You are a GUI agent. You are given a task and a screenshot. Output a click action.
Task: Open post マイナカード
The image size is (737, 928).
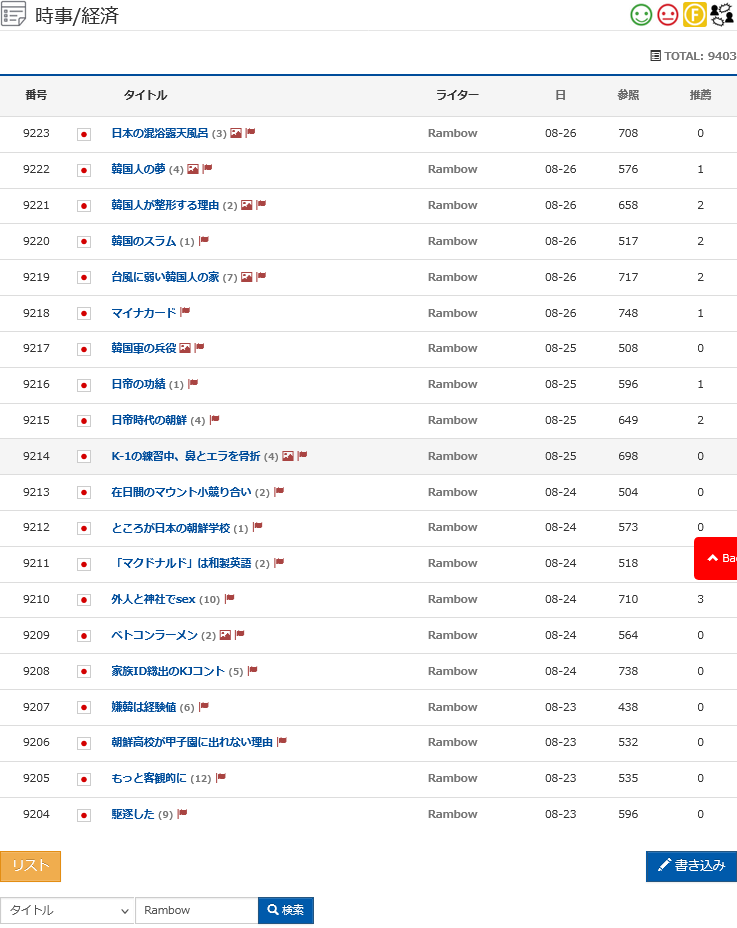tap(143, 313)
